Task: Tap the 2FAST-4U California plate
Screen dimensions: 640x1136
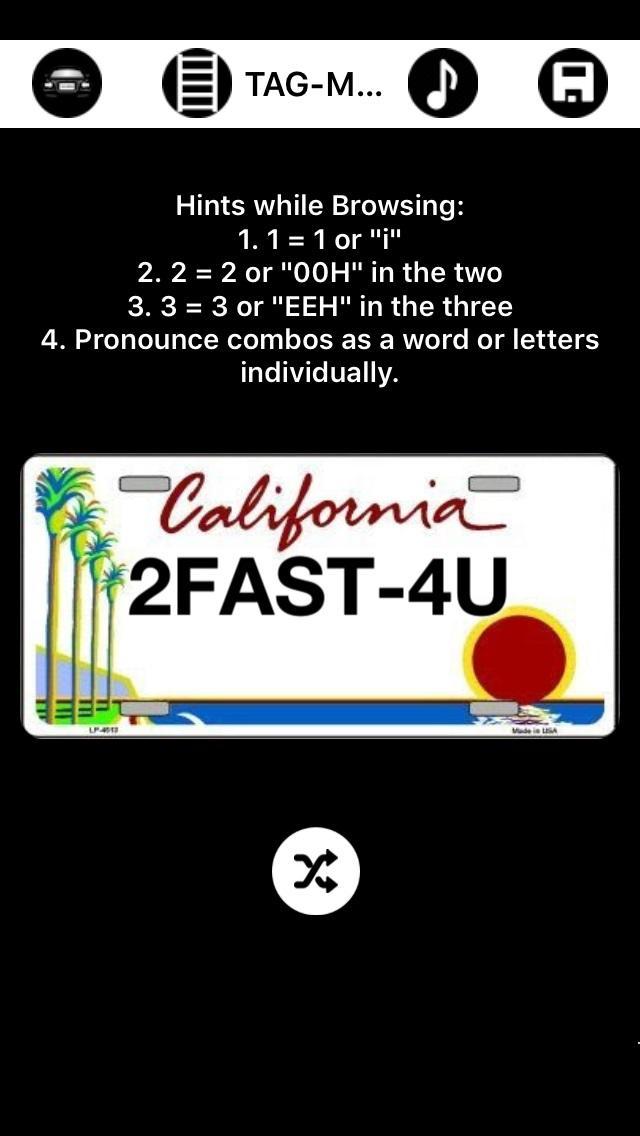Action: tap(320, 597)
